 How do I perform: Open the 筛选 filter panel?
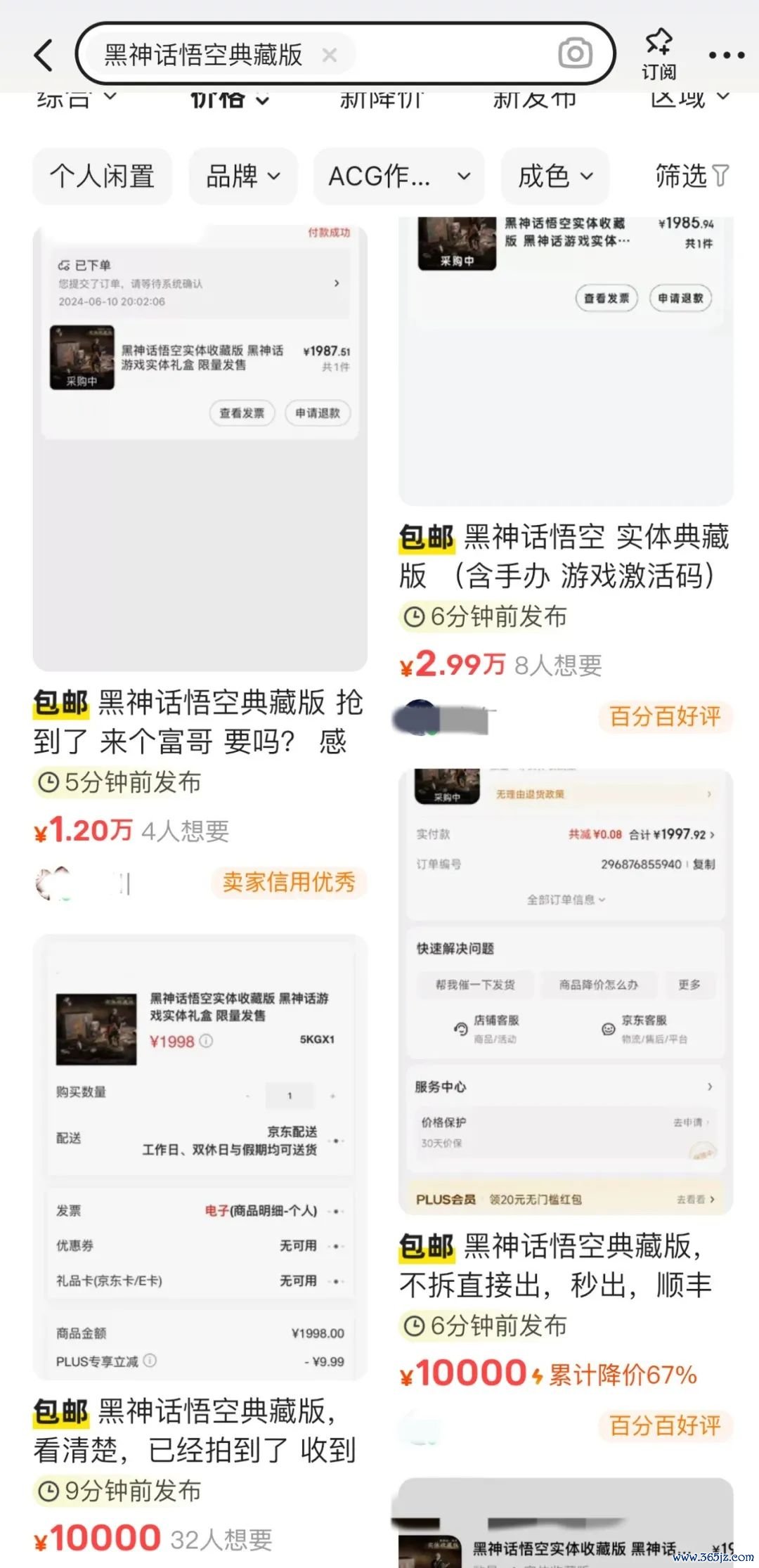point(692,176)
